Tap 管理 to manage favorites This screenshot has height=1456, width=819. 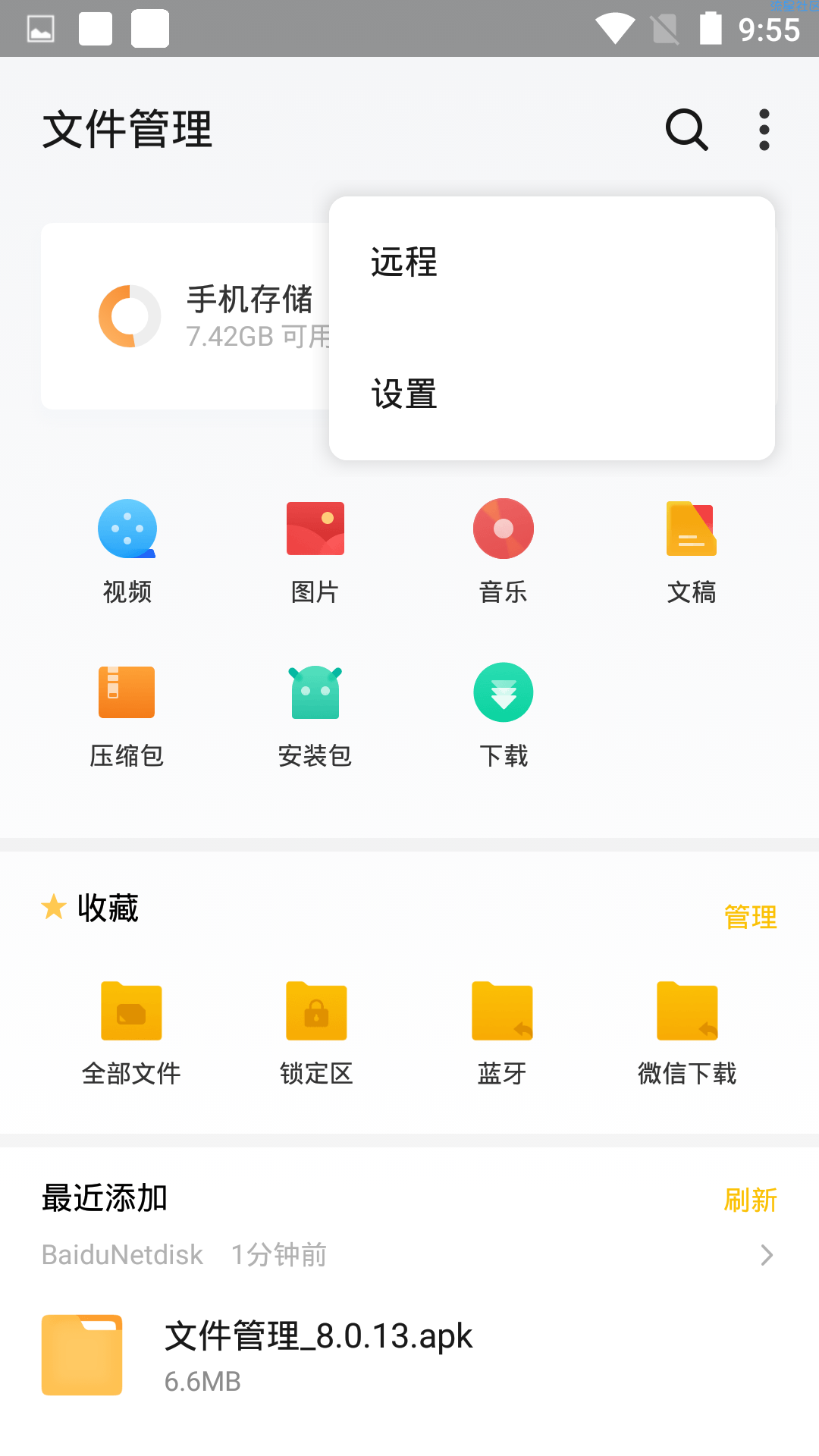pos(751,917)
